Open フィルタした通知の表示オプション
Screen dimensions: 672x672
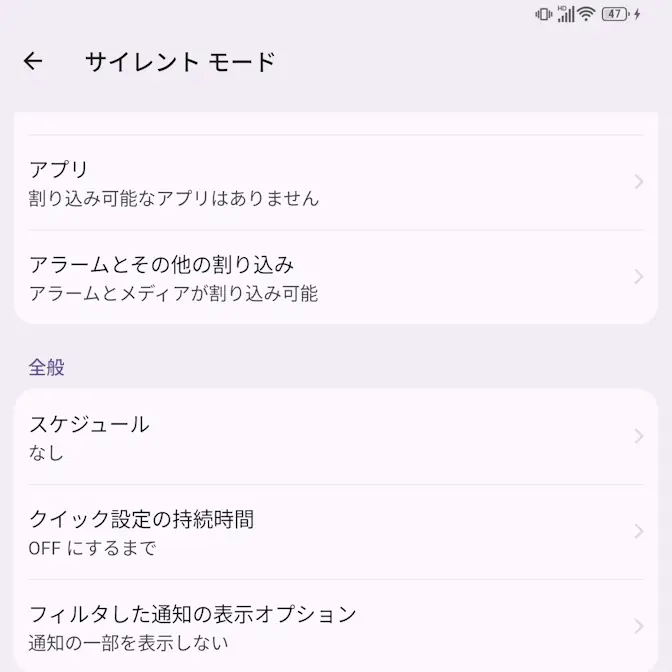pos(335,626)
